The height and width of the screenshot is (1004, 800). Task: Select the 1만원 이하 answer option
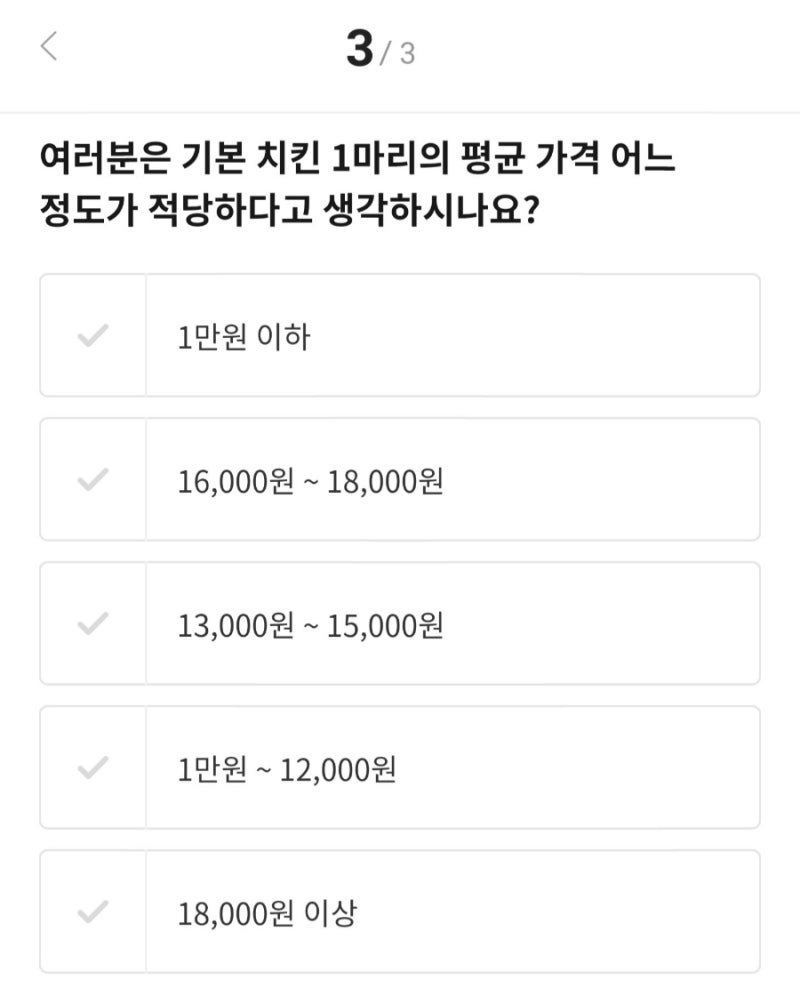400,334
